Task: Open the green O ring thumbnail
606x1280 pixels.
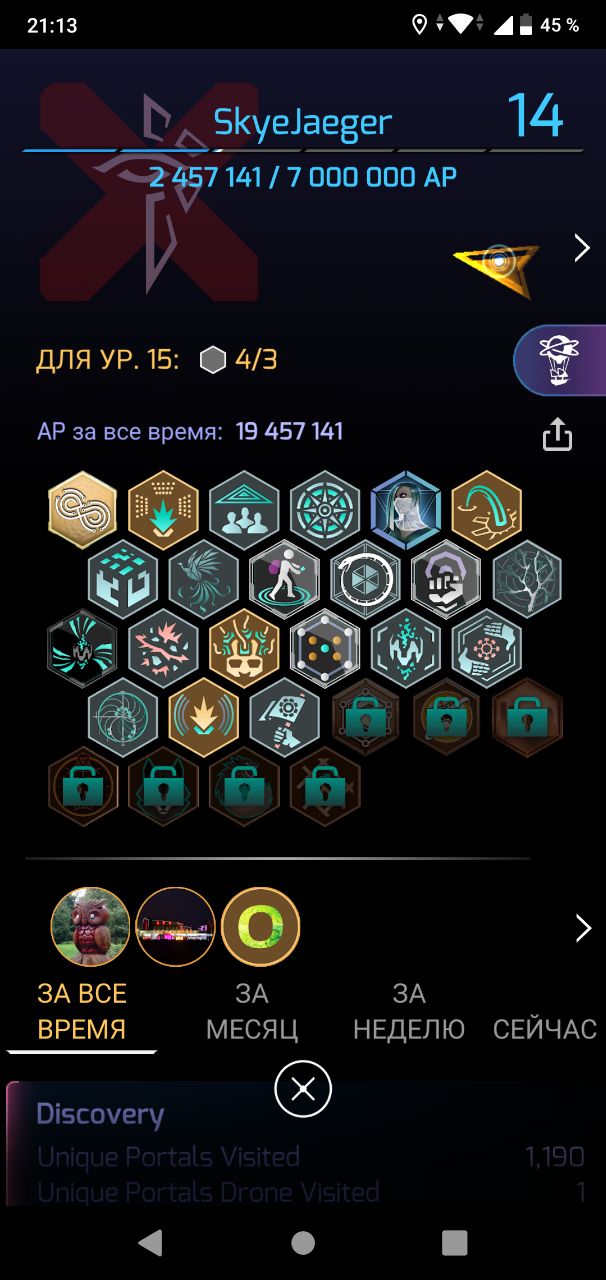Action: (260, 927)
